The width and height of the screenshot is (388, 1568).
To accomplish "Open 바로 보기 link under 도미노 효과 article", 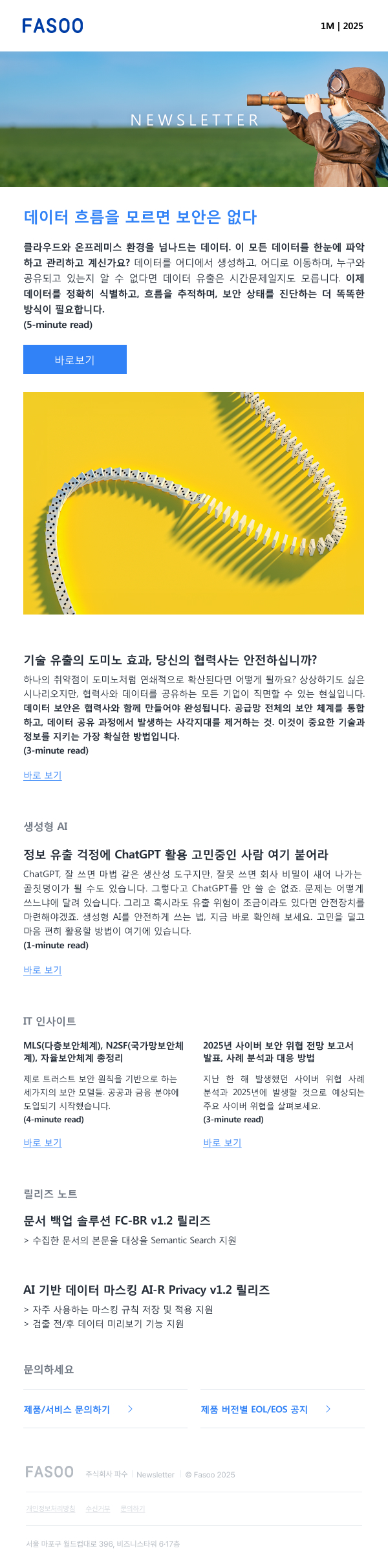I will point(43,775).
